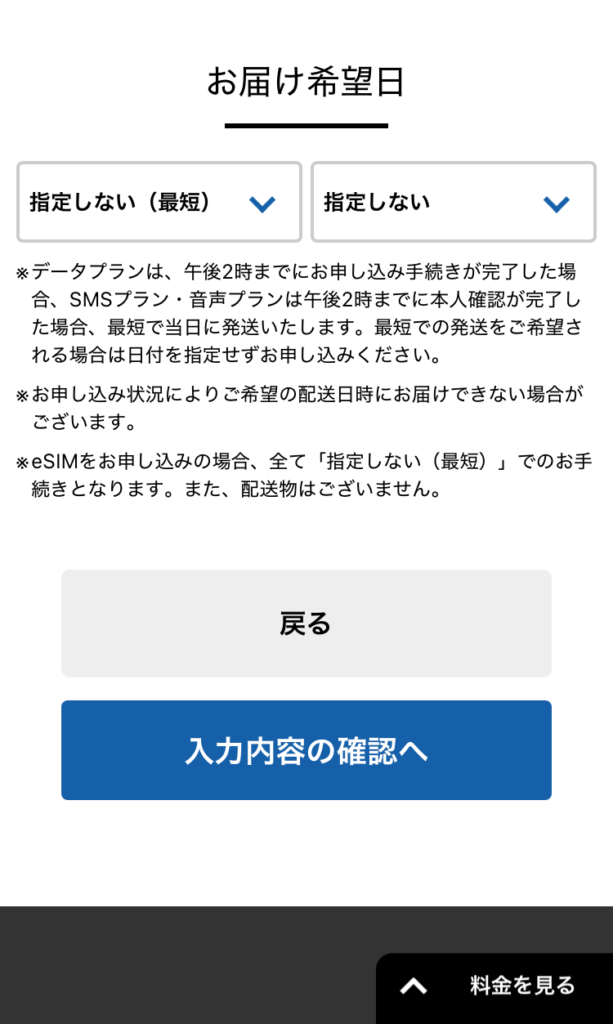Open the delivery time dropdown 指定しない

(454, 202)
